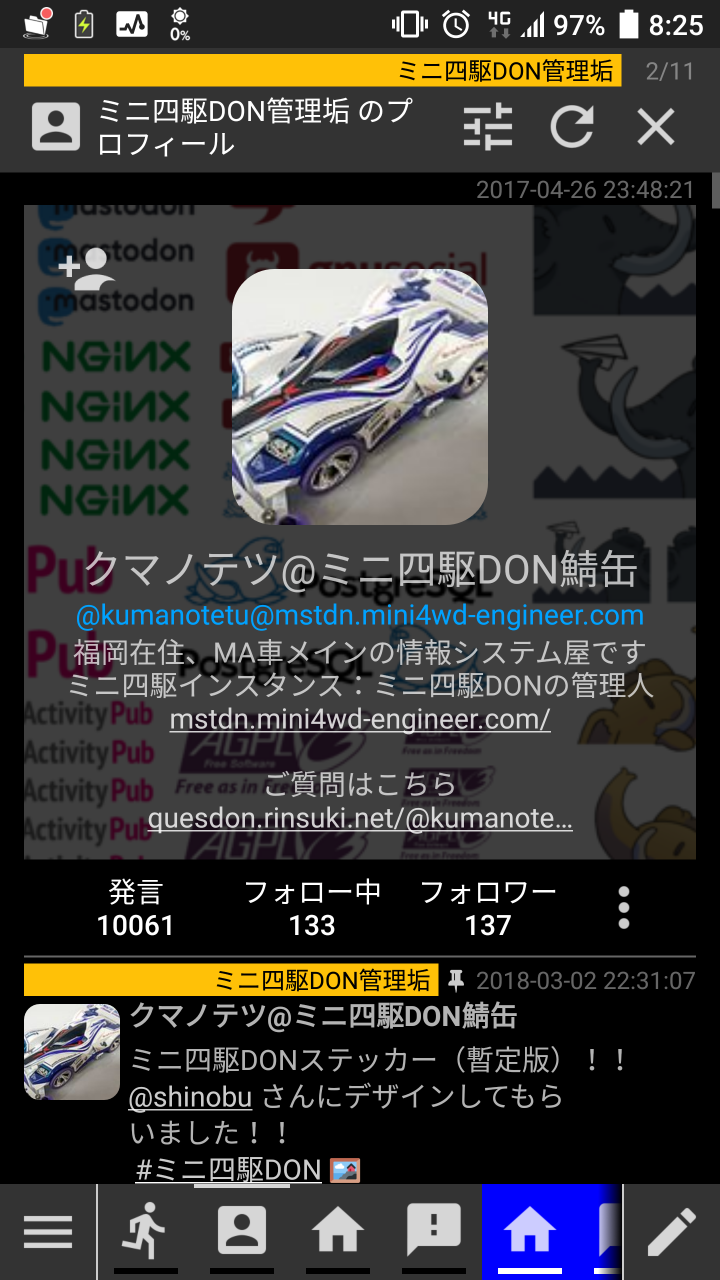This screenshot has height=1280, width=720.
Task: Open the avatar on the pinned post
Action: [72, 1052]
